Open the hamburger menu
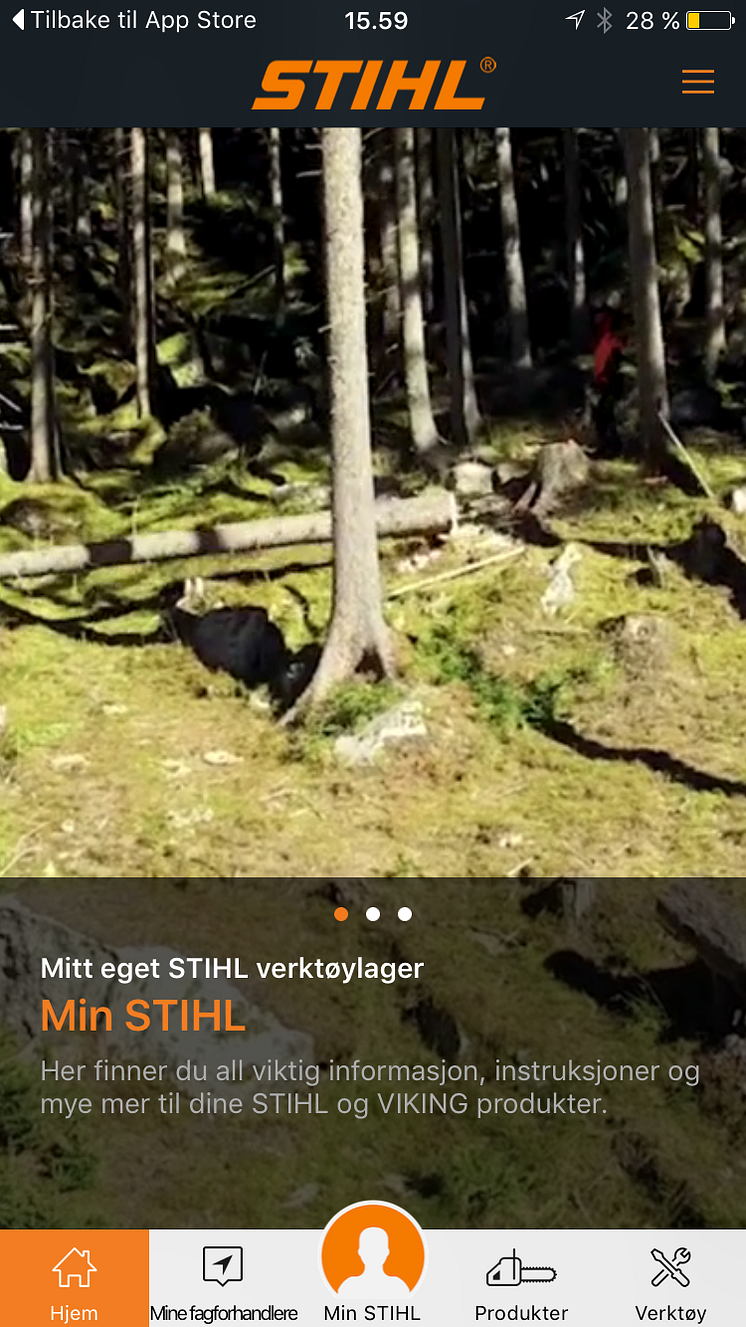 698,82
